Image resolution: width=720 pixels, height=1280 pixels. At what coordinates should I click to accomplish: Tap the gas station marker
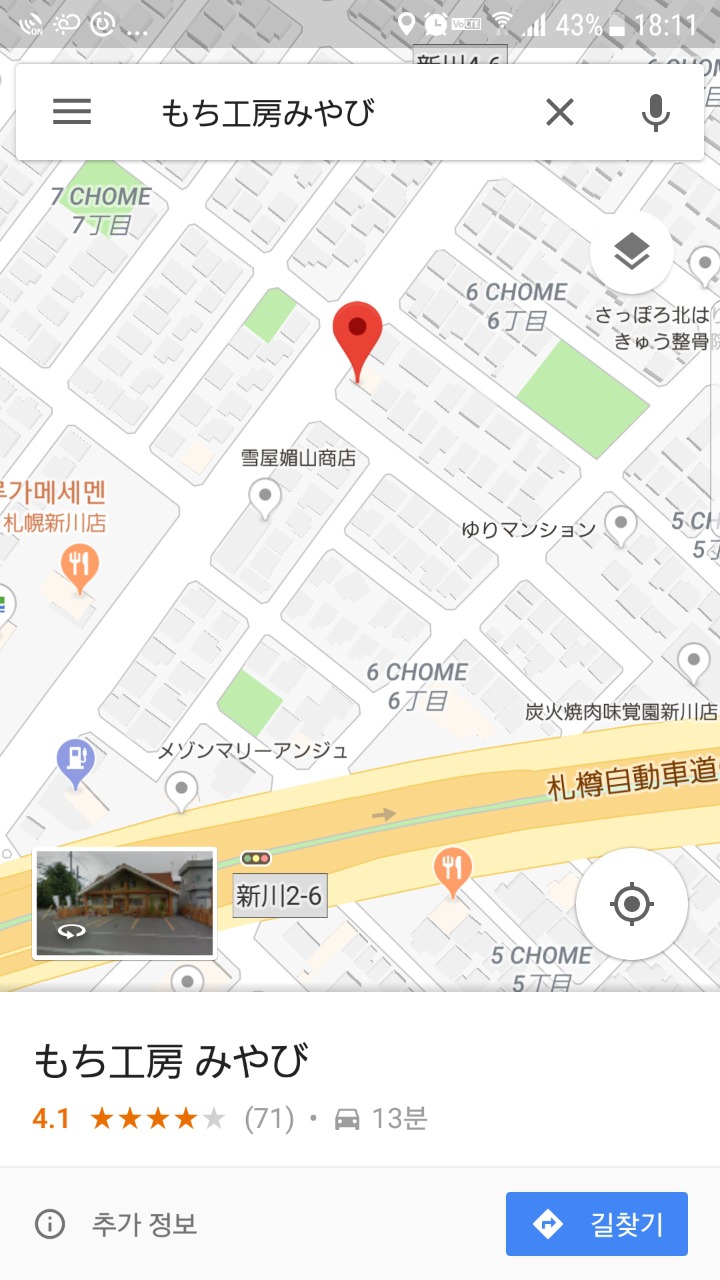point(75,760)
